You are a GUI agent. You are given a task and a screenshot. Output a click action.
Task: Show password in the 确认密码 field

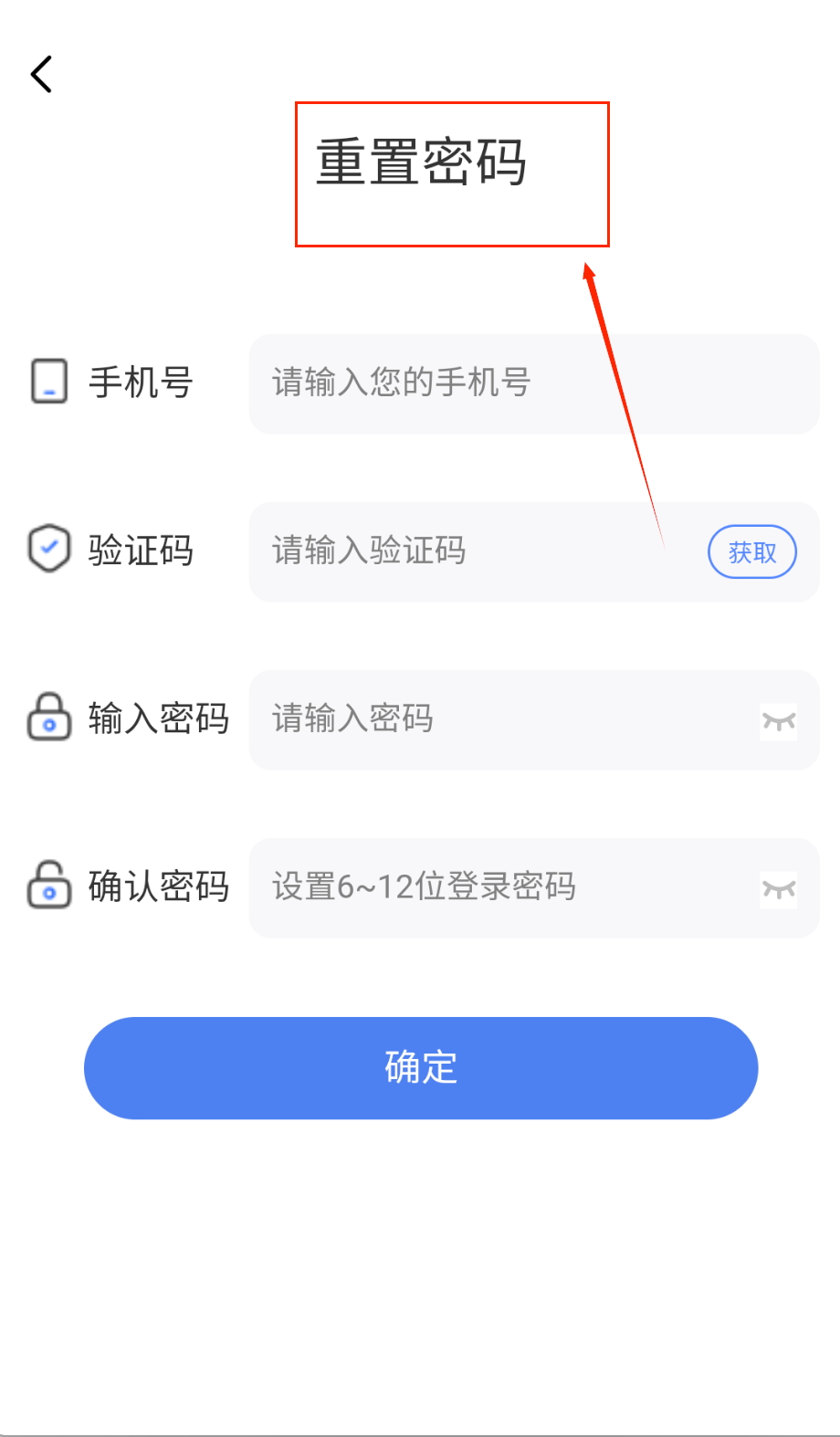coord(779,889)
